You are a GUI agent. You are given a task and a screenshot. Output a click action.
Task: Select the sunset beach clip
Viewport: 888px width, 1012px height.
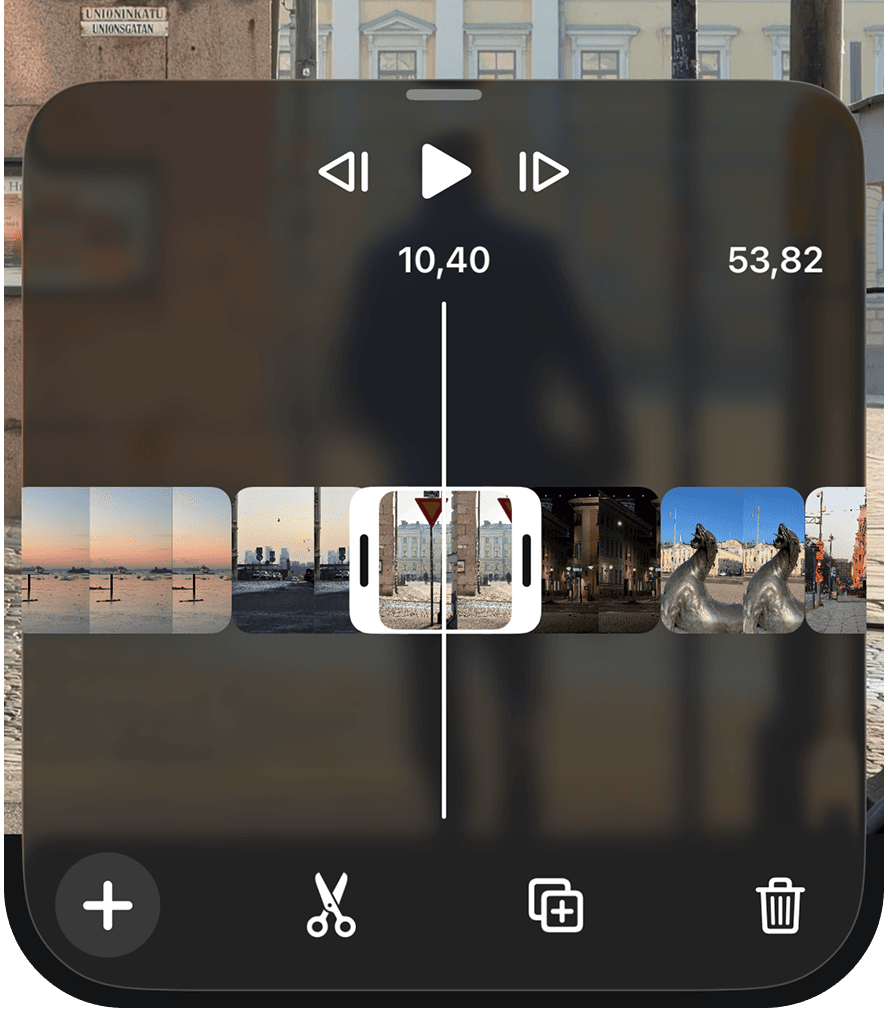126,560
